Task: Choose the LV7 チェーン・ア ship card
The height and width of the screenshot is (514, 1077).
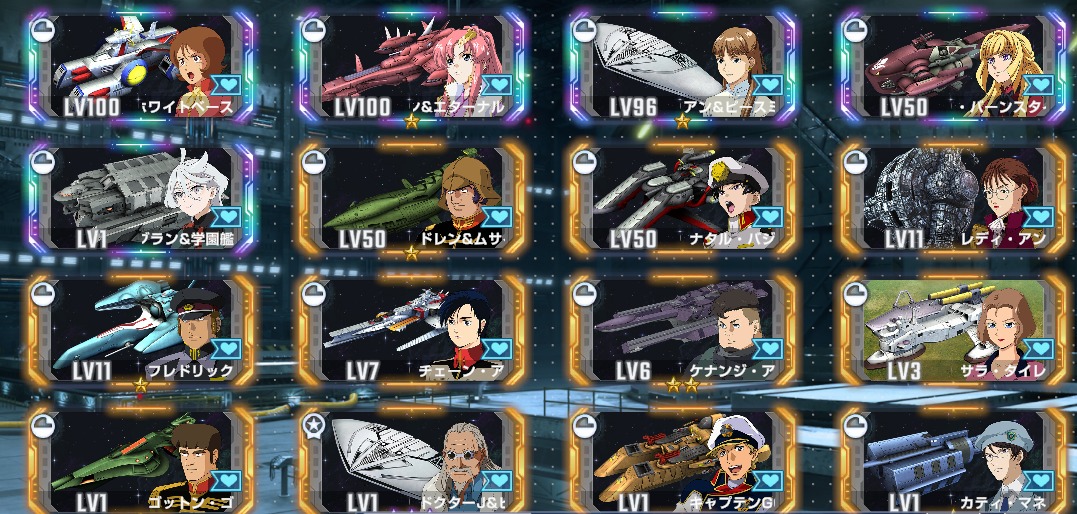Action: click(412, 330)
